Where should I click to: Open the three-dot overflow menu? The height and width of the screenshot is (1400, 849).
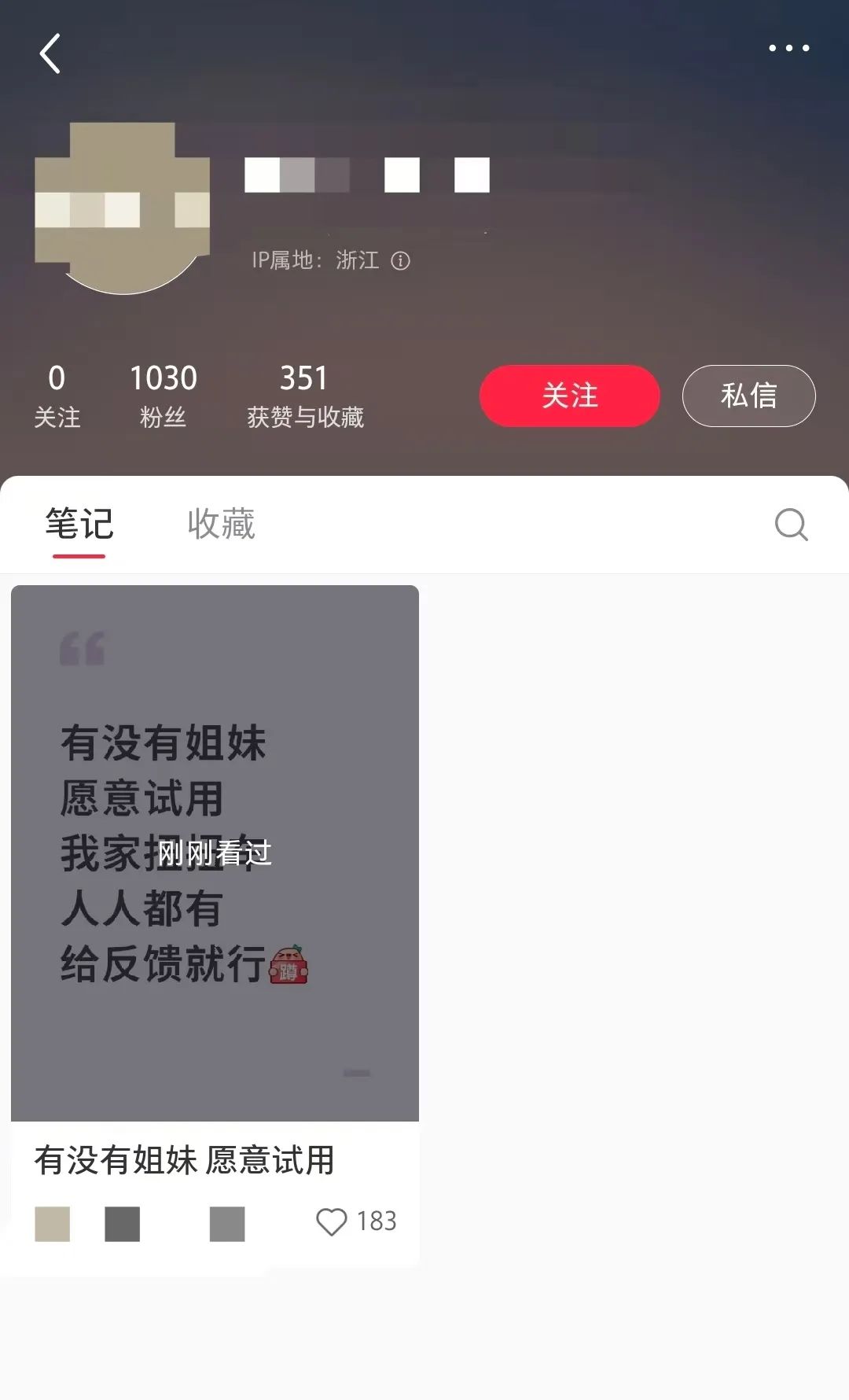[x=788, y=48]
